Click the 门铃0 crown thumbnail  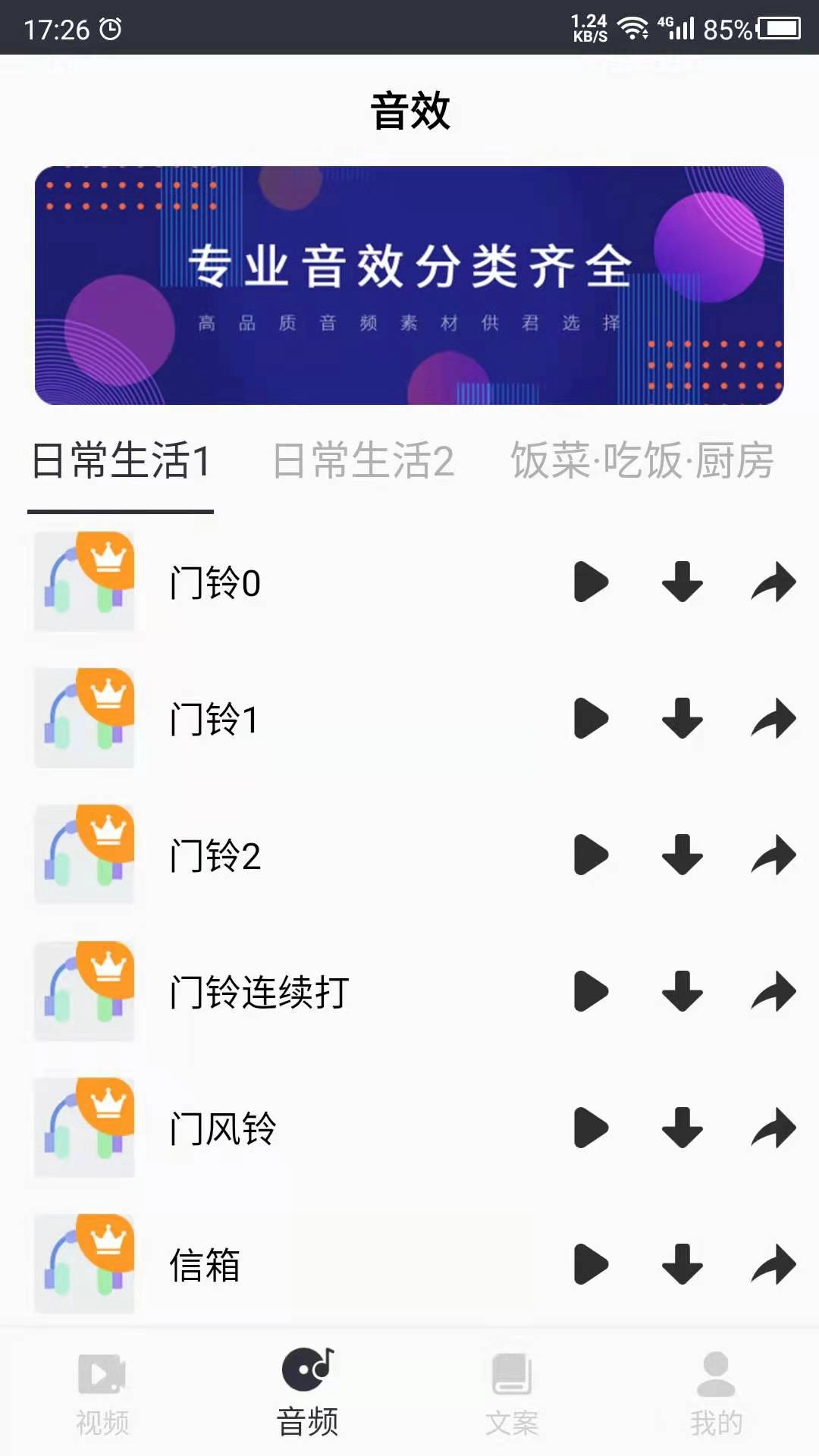point(85,582)
